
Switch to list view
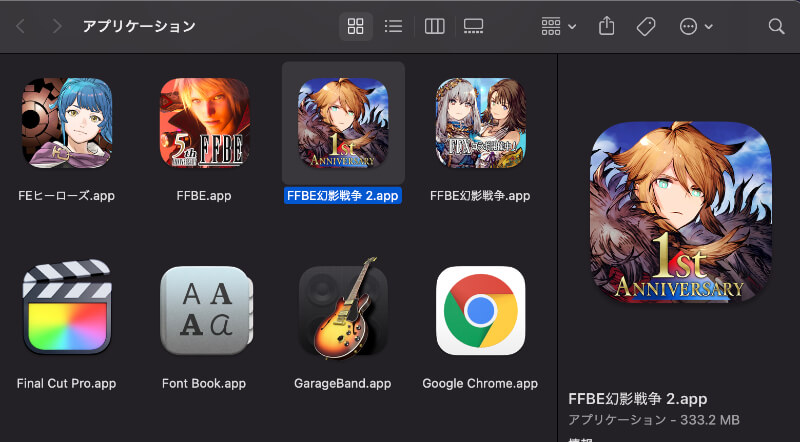[x=393, y=26]
